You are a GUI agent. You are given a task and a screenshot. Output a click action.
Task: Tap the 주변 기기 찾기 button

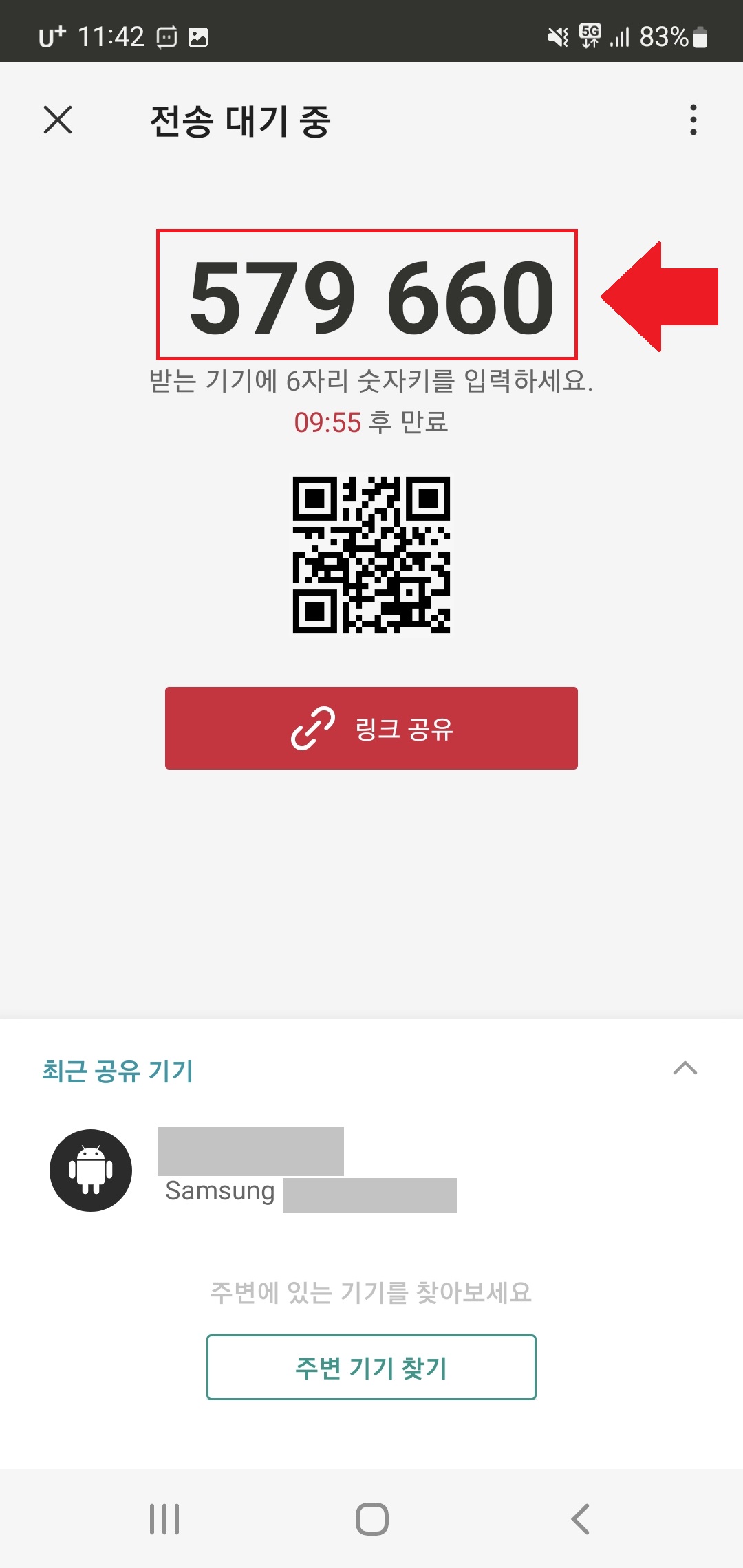[x=371, y=1369]
